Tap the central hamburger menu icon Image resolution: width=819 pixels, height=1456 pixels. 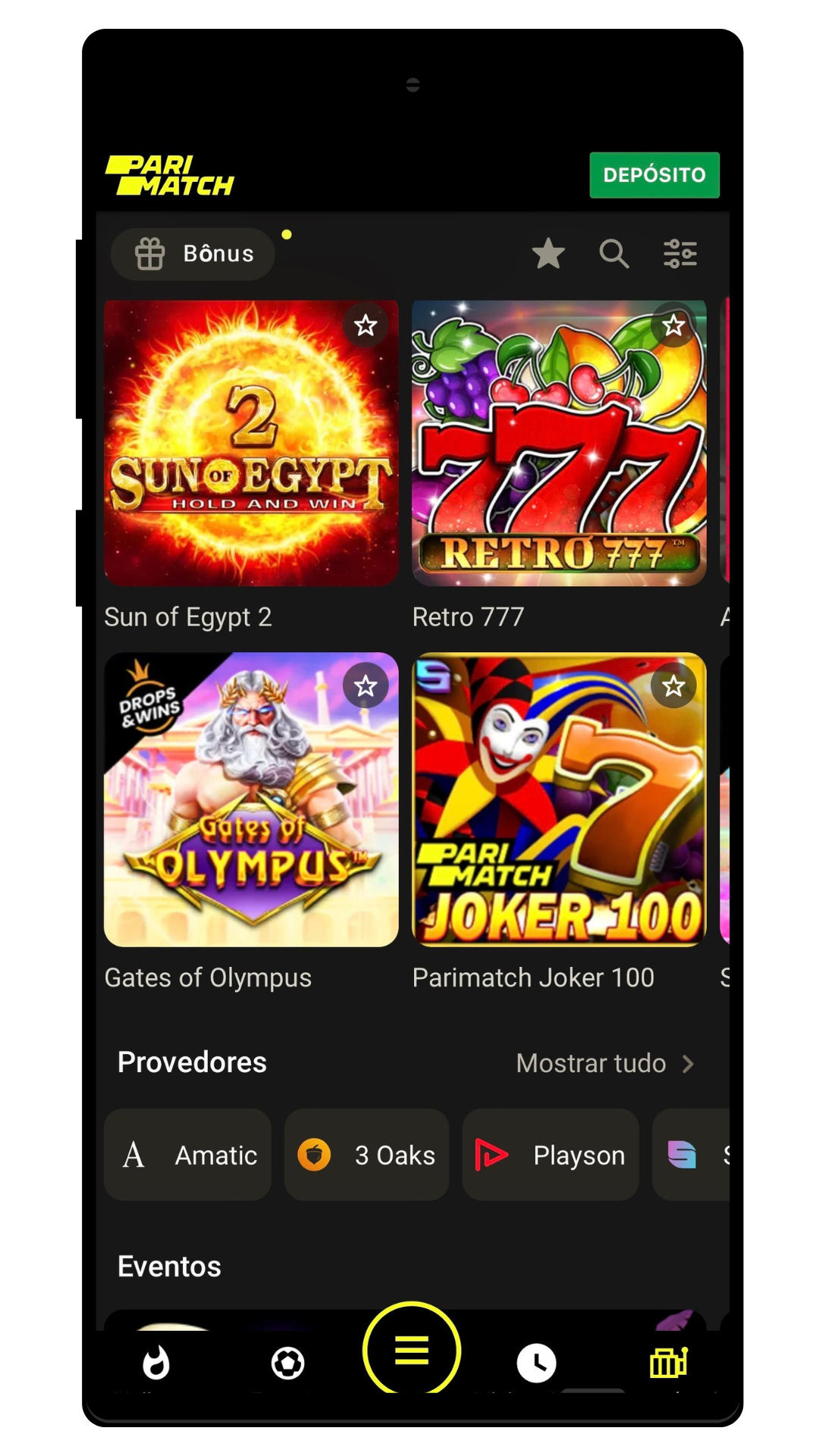click(x=411, y=1350)
